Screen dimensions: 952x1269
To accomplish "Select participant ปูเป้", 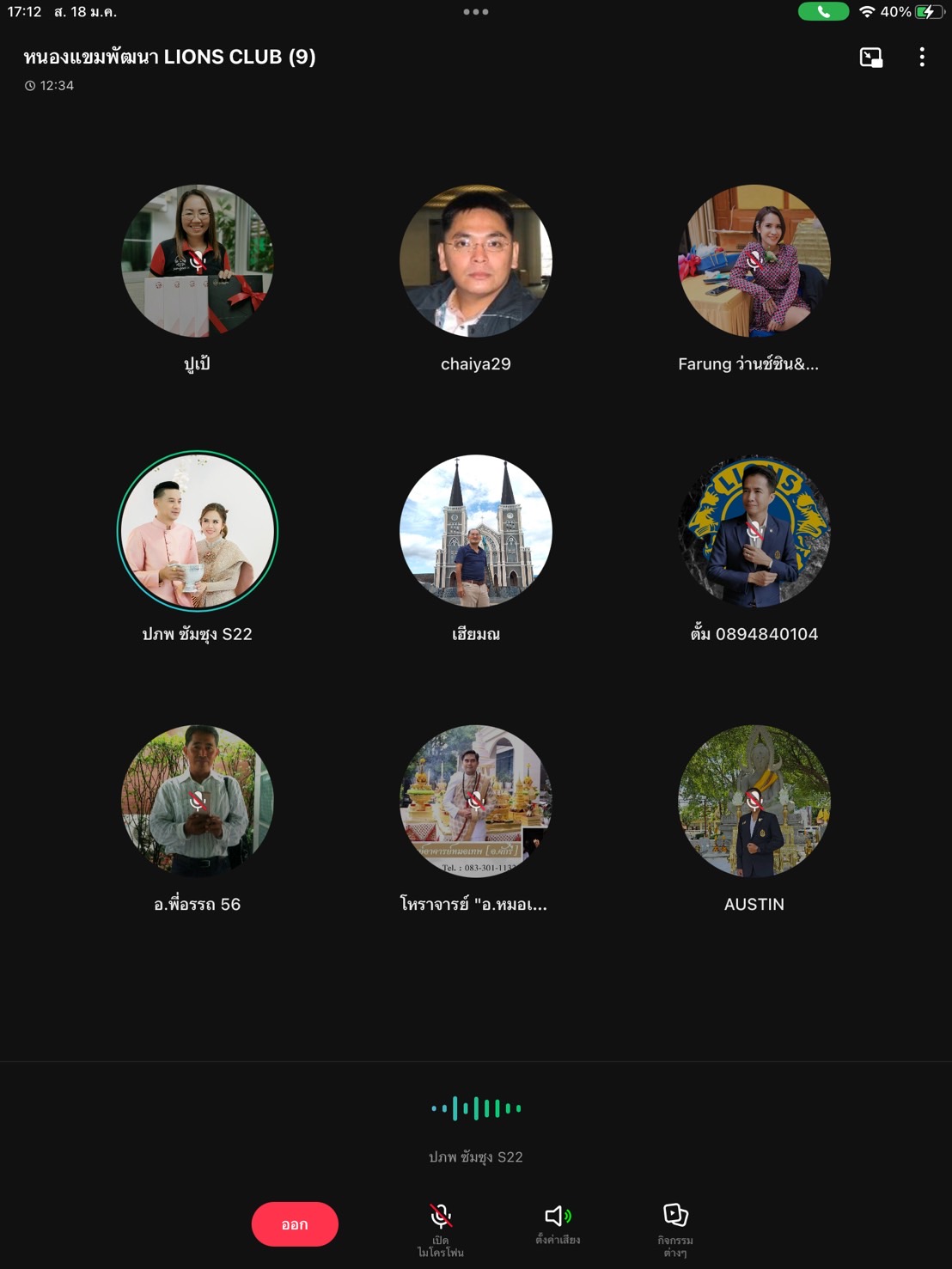I will click(198, 260).
